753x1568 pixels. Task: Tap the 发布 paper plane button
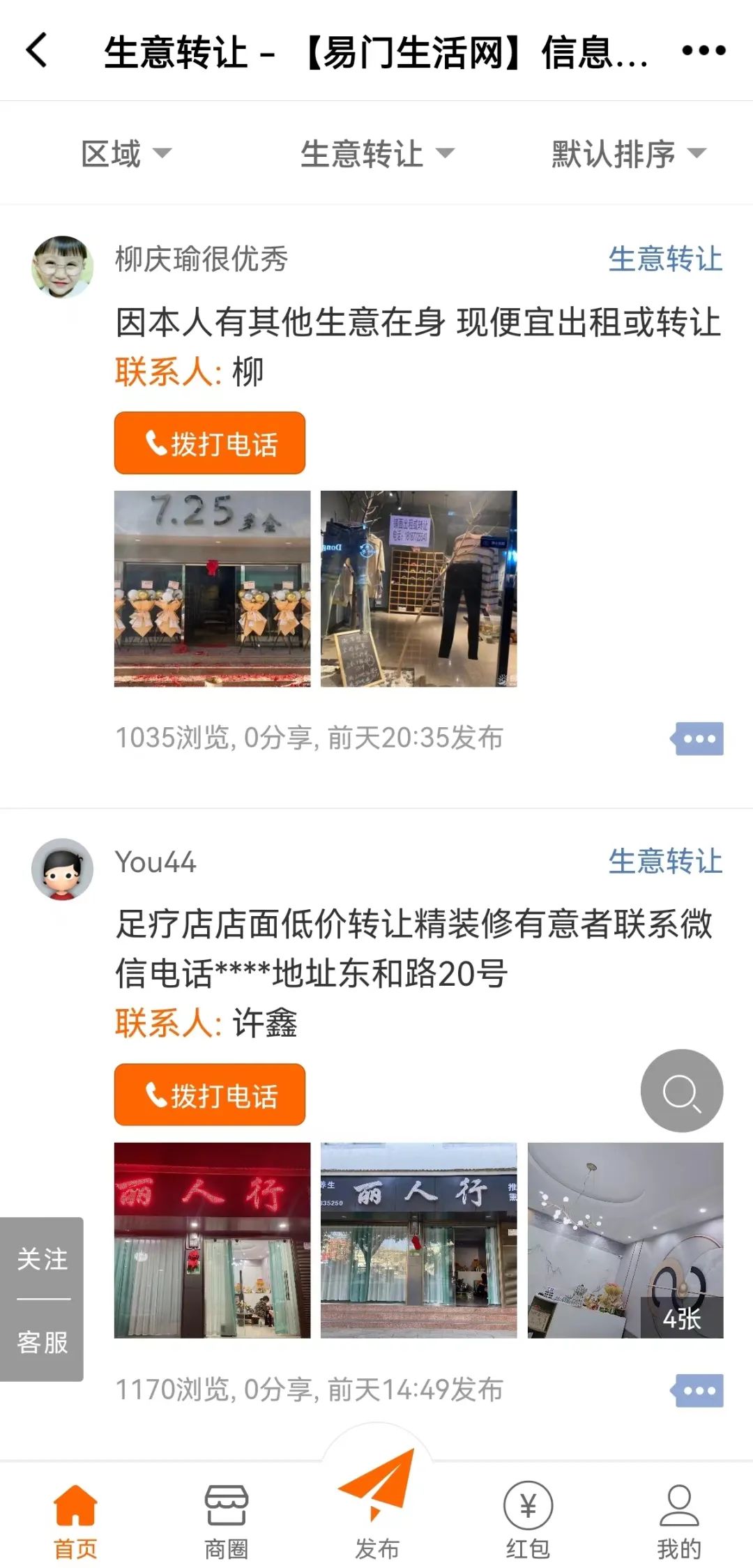pyautogui.click(x=377, y=1499)
